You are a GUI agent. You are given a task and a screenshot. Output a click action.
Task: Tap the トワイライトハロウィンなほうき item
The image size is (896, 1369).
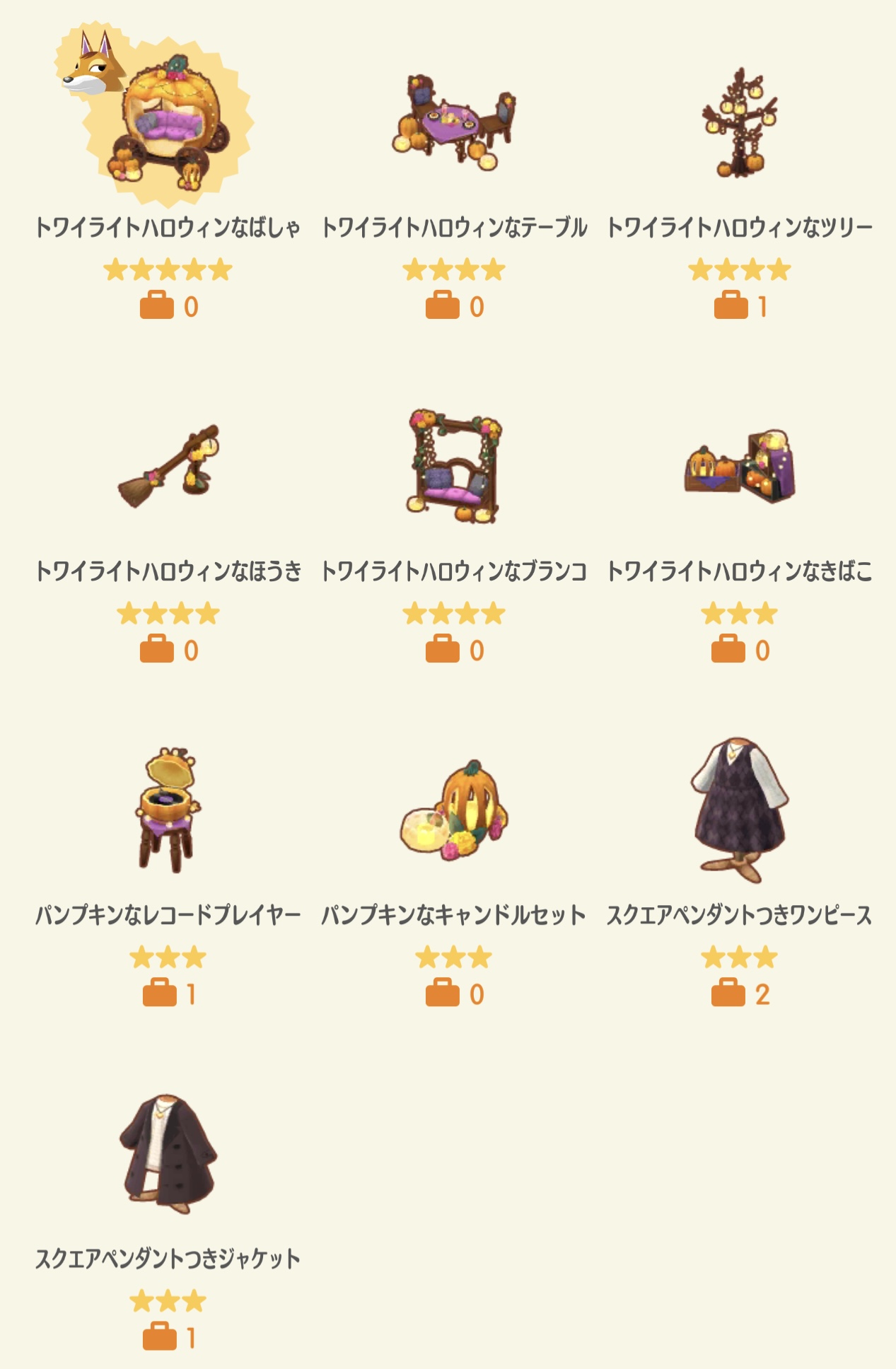click(x=168, y=468)
